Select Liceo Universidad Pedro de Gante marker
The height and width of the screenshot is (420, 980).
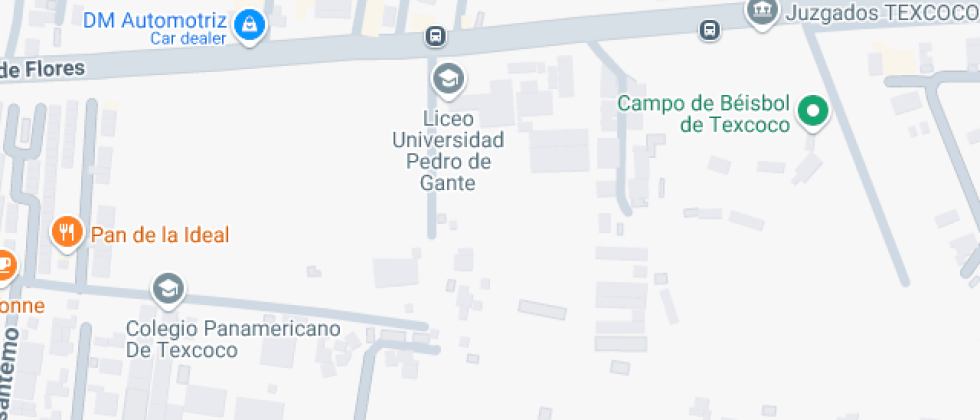pos(447,77)
